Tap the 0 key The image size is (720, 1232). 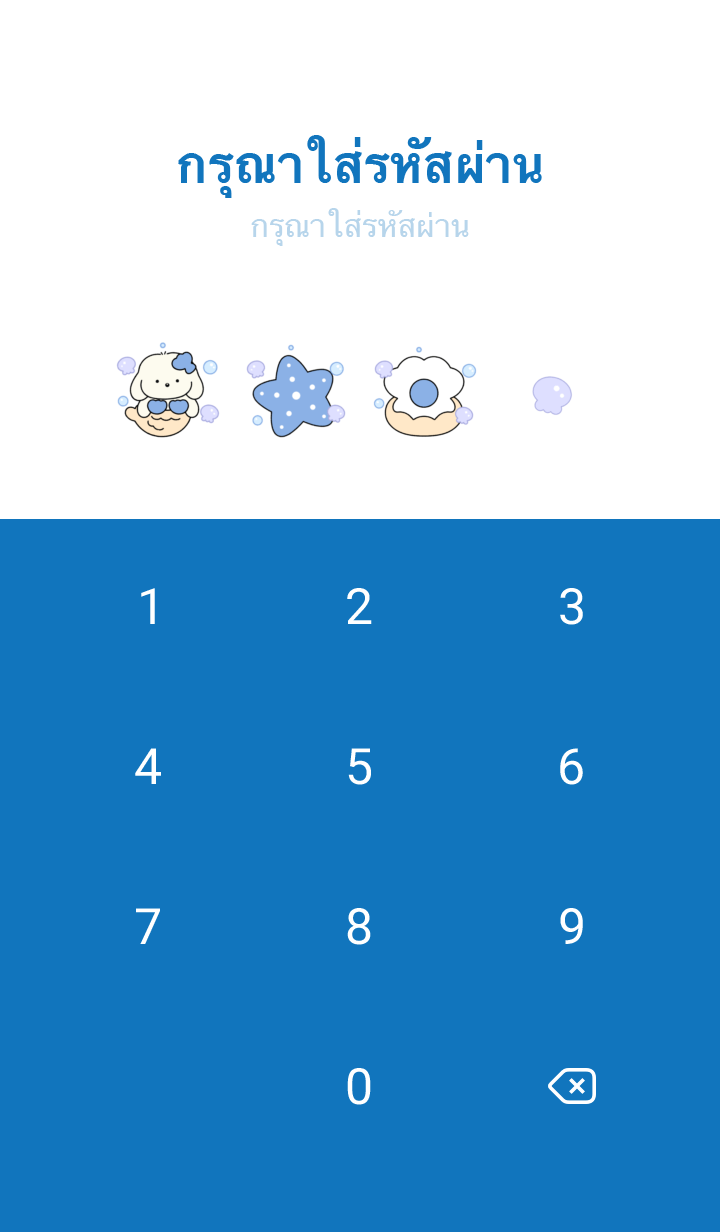click(359, 1087)
